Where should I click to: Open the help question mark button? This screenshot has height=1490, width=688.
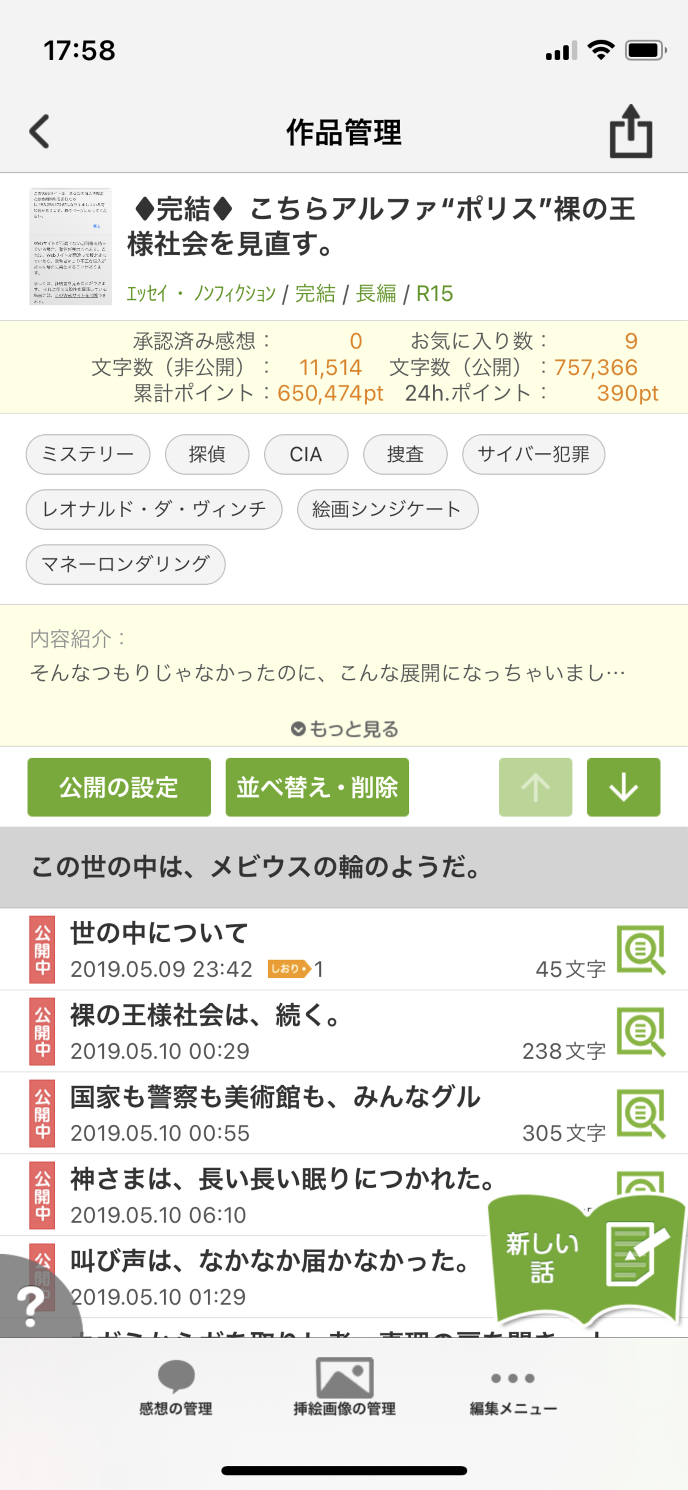tap(30, 1303)
